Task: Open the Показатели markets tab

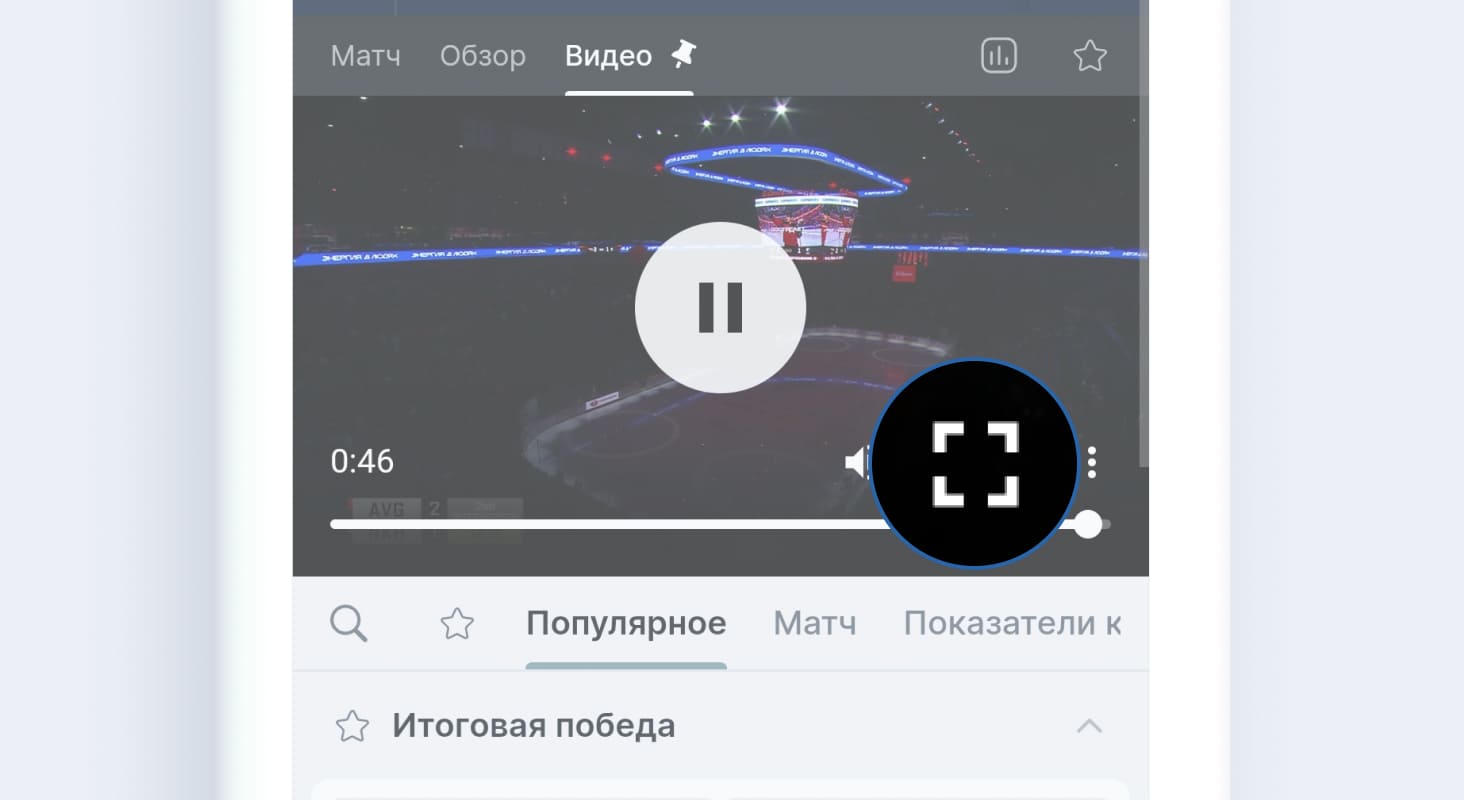Action: pos(1011,624)
